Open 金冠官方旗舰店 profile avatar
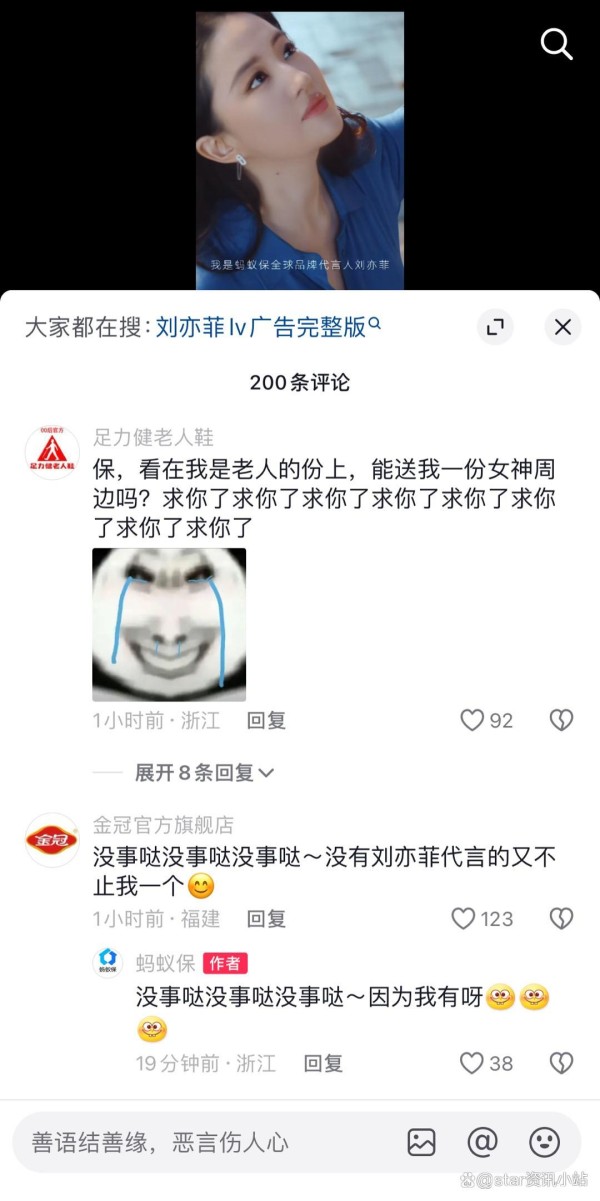 click(x=51, y=839)
